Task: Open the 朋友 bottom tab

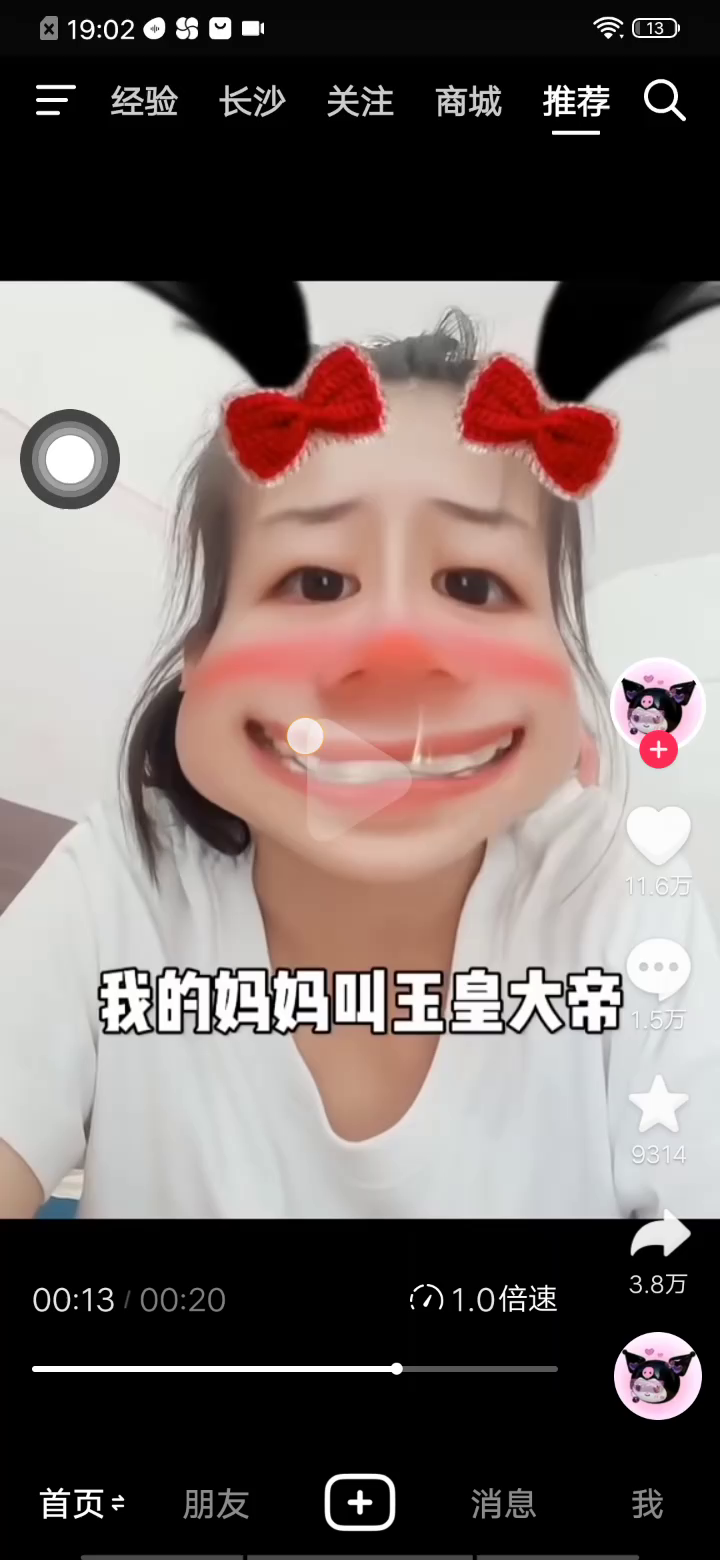Action: click(216, 1503)
